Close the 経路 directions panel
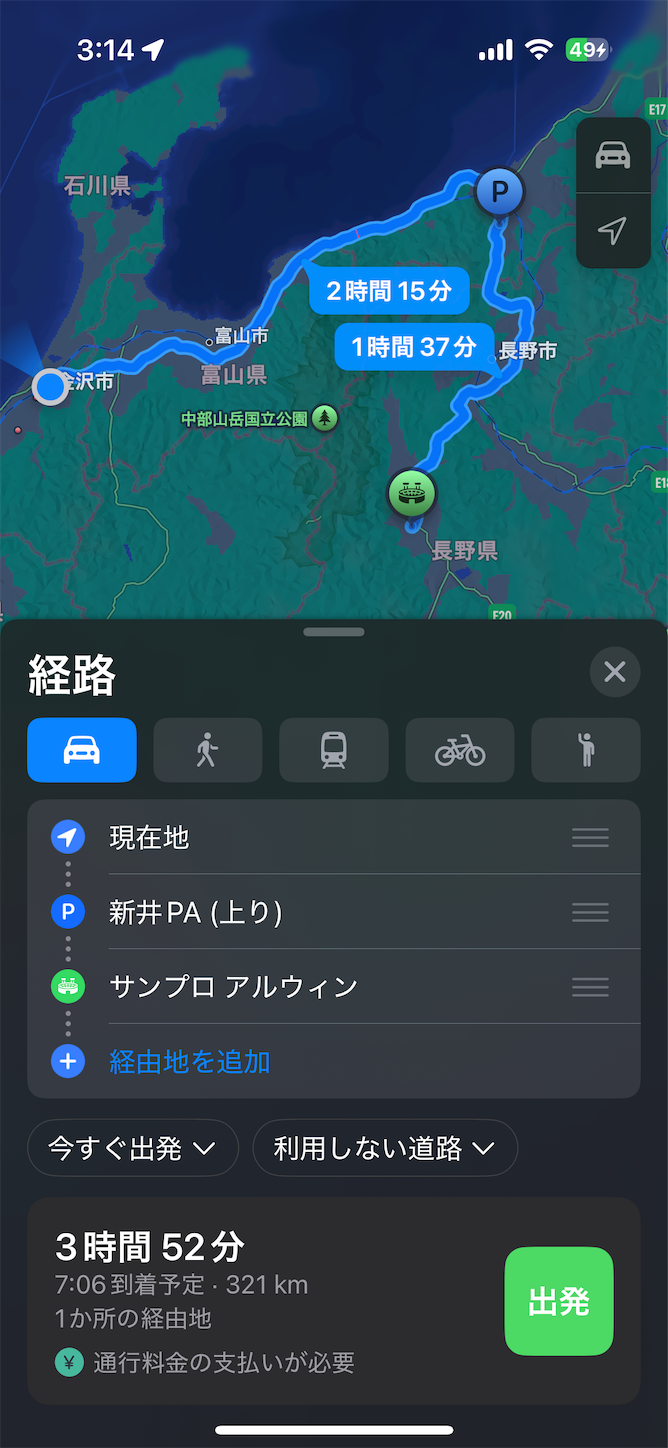 tap(614, 672)
